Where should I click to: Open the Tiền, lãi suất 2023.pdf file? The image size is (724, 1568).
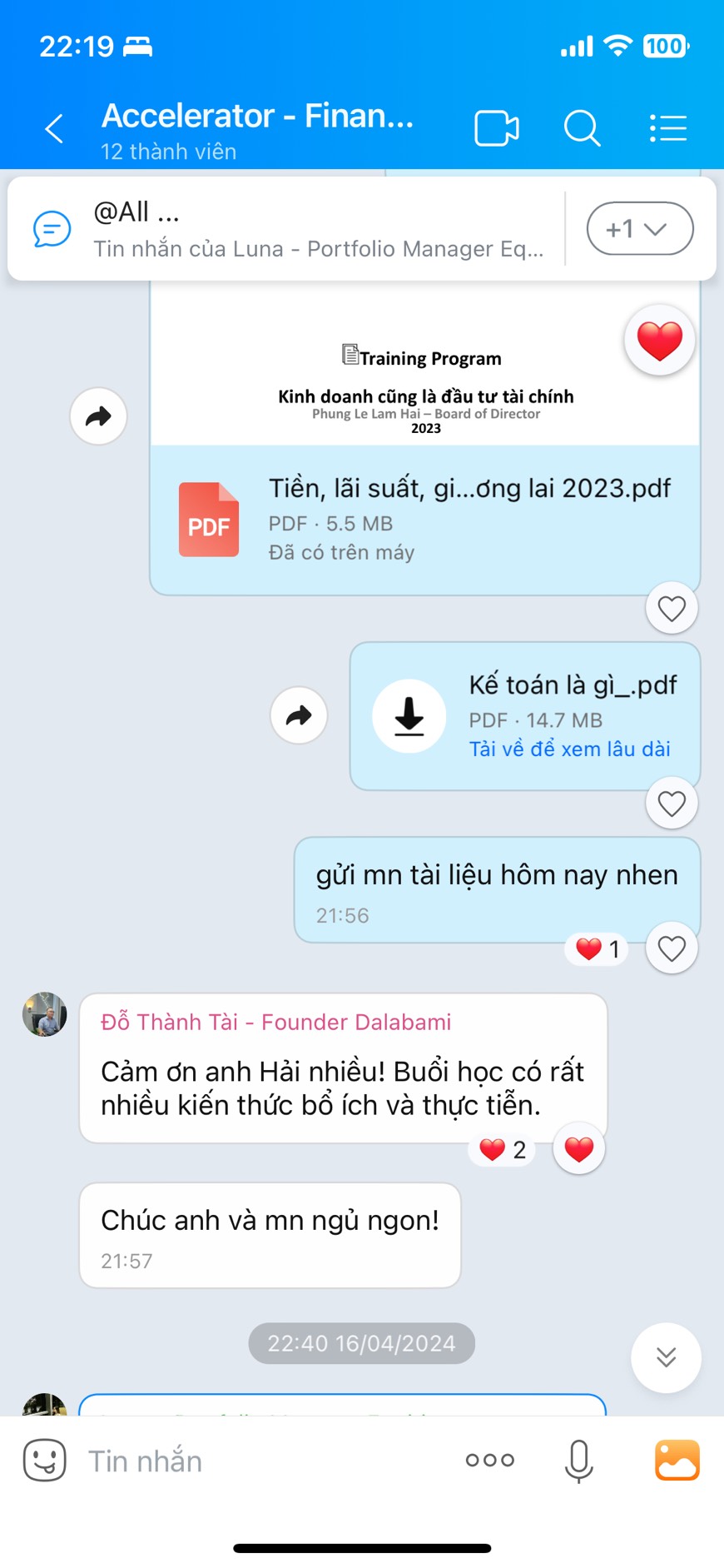424,518
